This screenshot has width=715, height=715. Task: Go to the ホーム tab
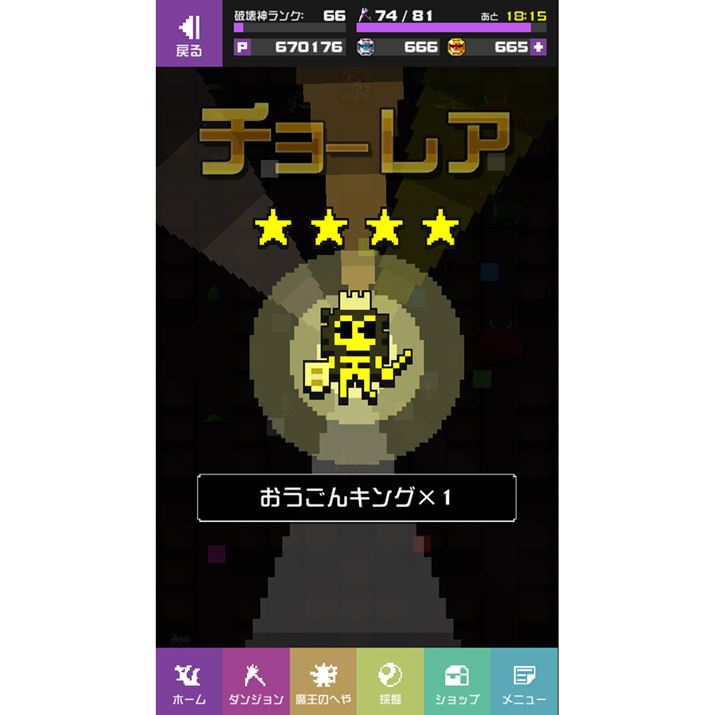[189, 681]
